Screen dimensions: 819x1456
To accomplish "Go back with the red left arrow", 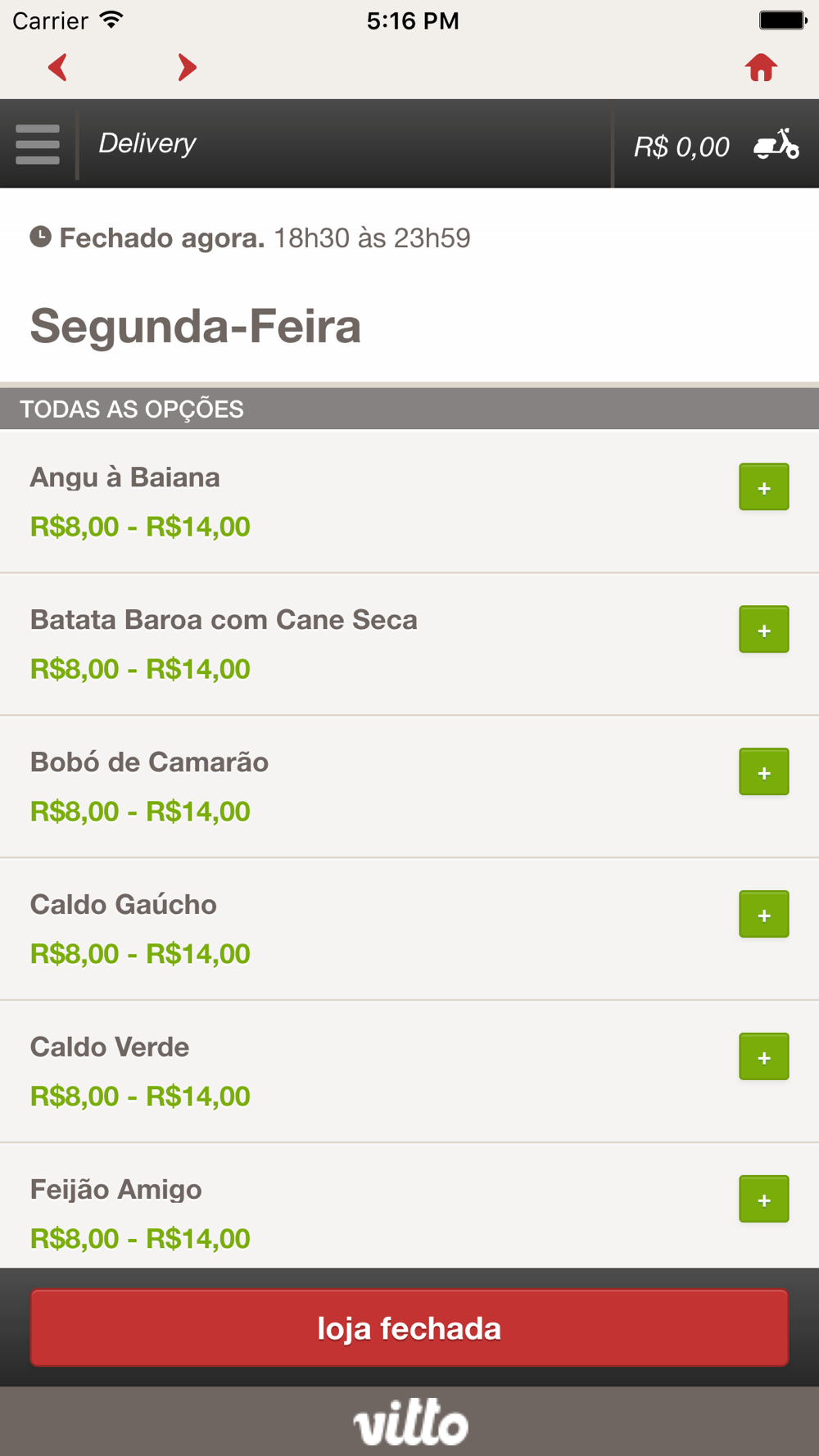I will coord(57,67).
